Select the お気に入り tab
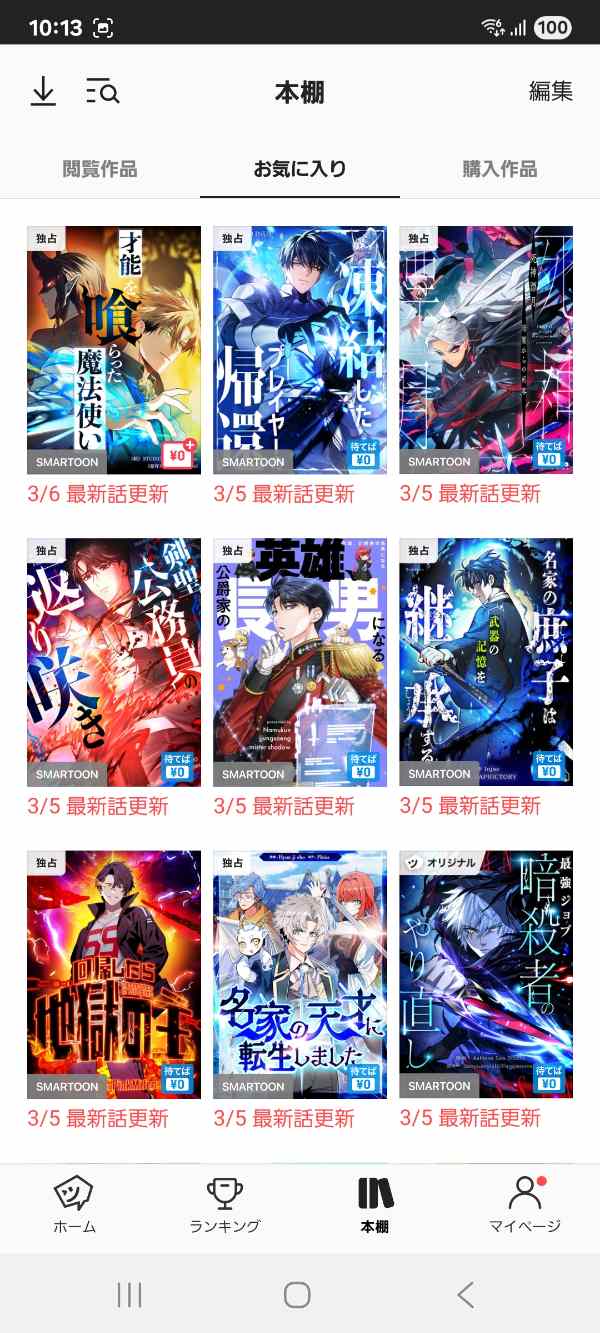This screenshot has height=1333, width=600. pos(300,169)
